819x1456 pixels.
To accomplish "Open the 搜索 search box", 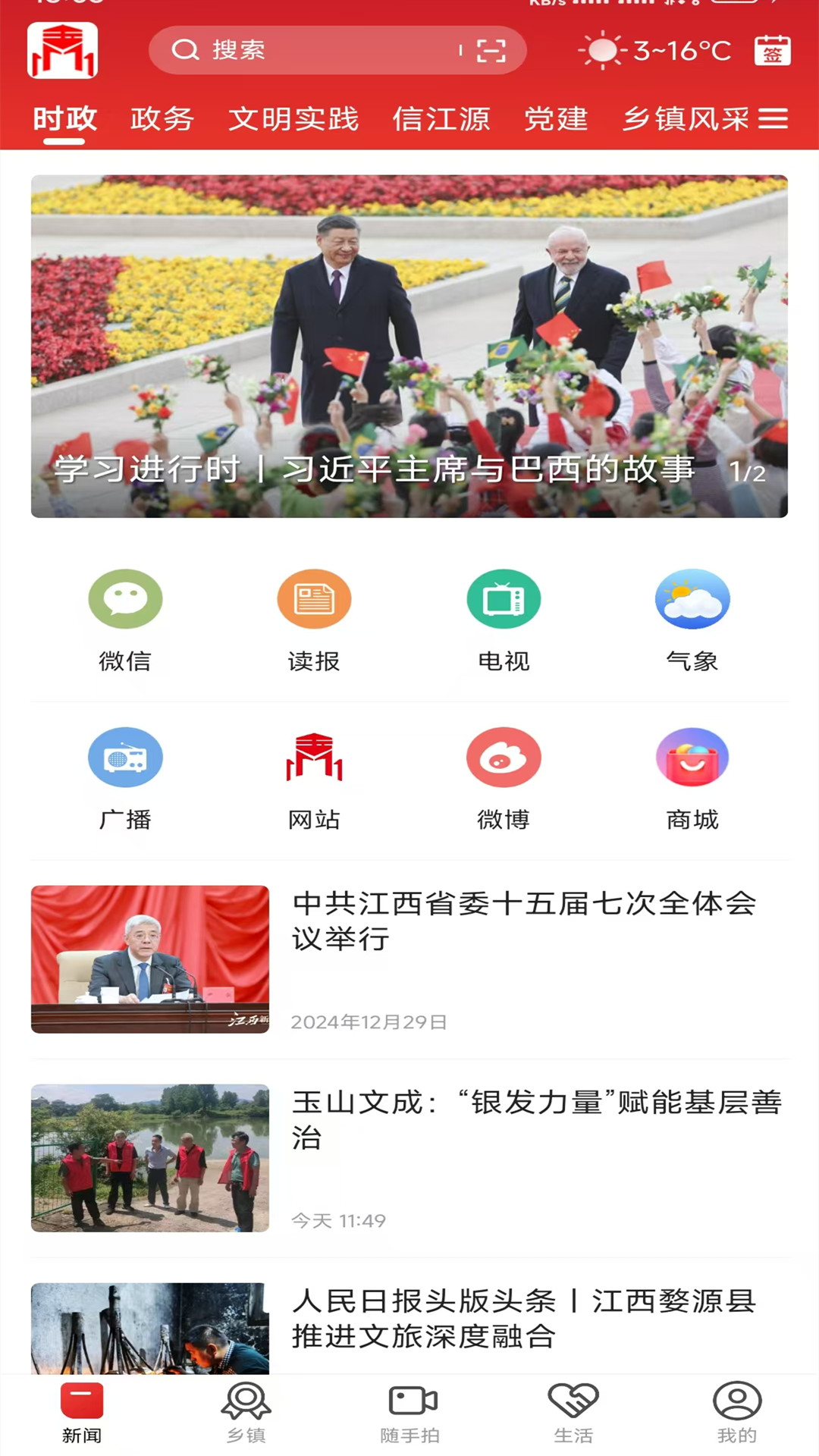I will pyautogui.click(x=303, y=51).
